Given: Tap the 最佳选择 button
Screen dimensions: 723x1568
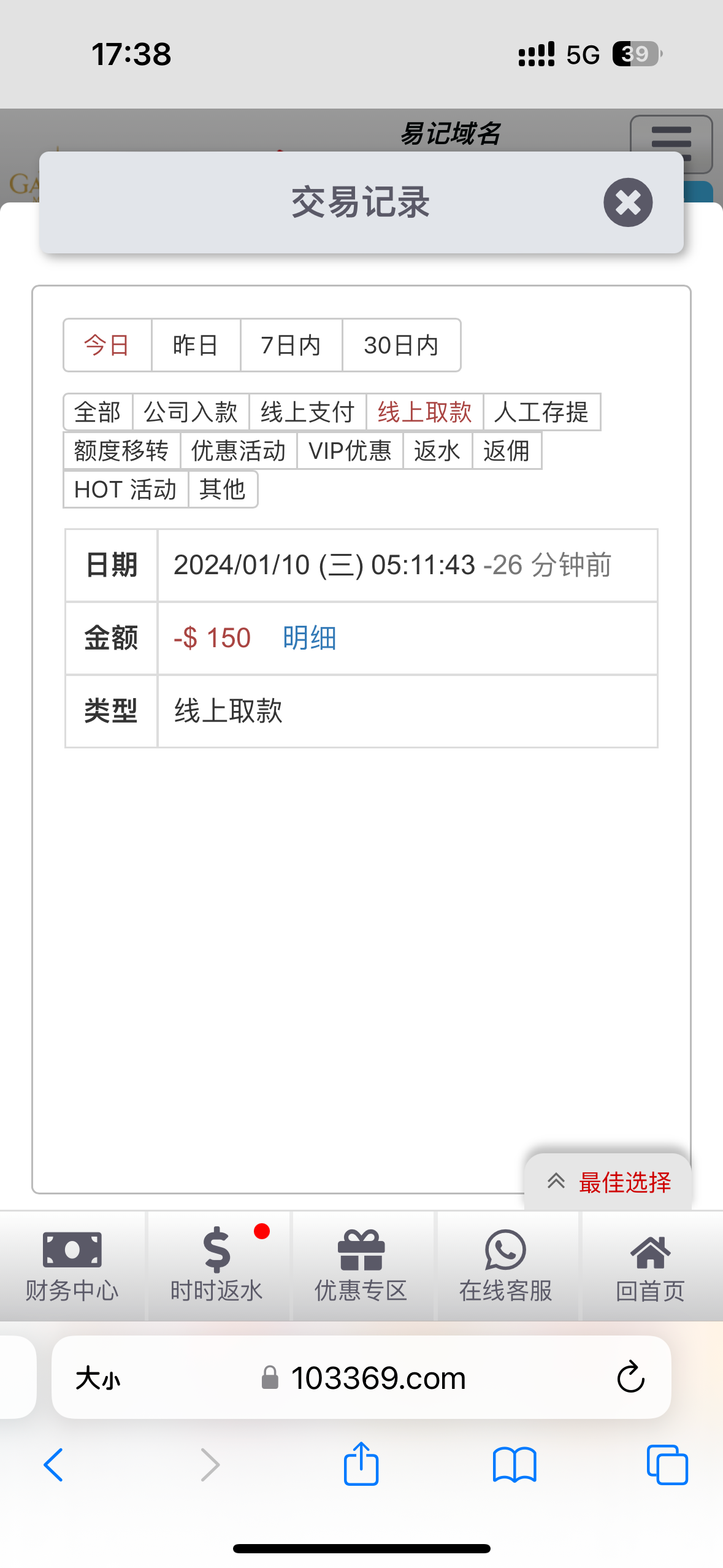Looking at the screenshot, I should [608, 1182].
